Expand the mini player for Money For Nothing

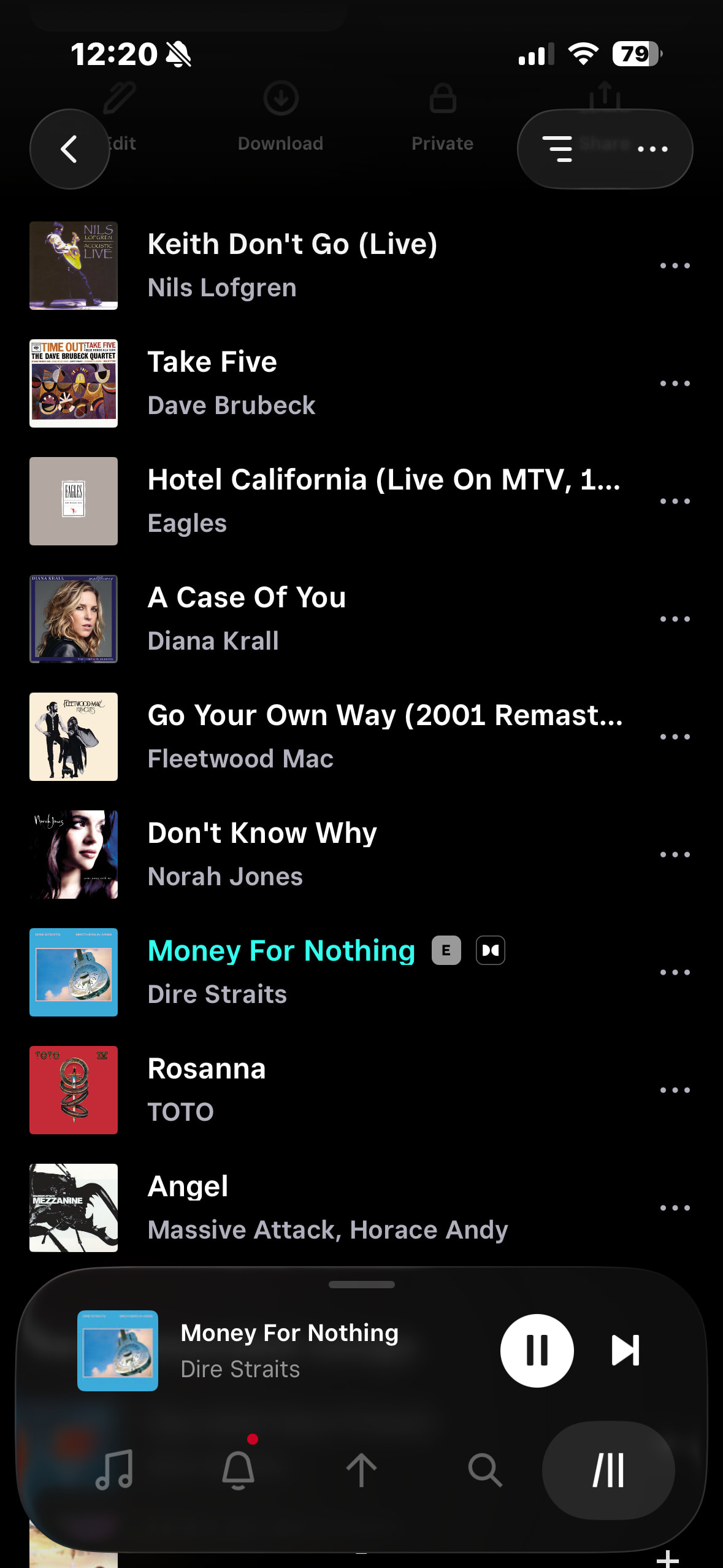(x=289, y=1350)
